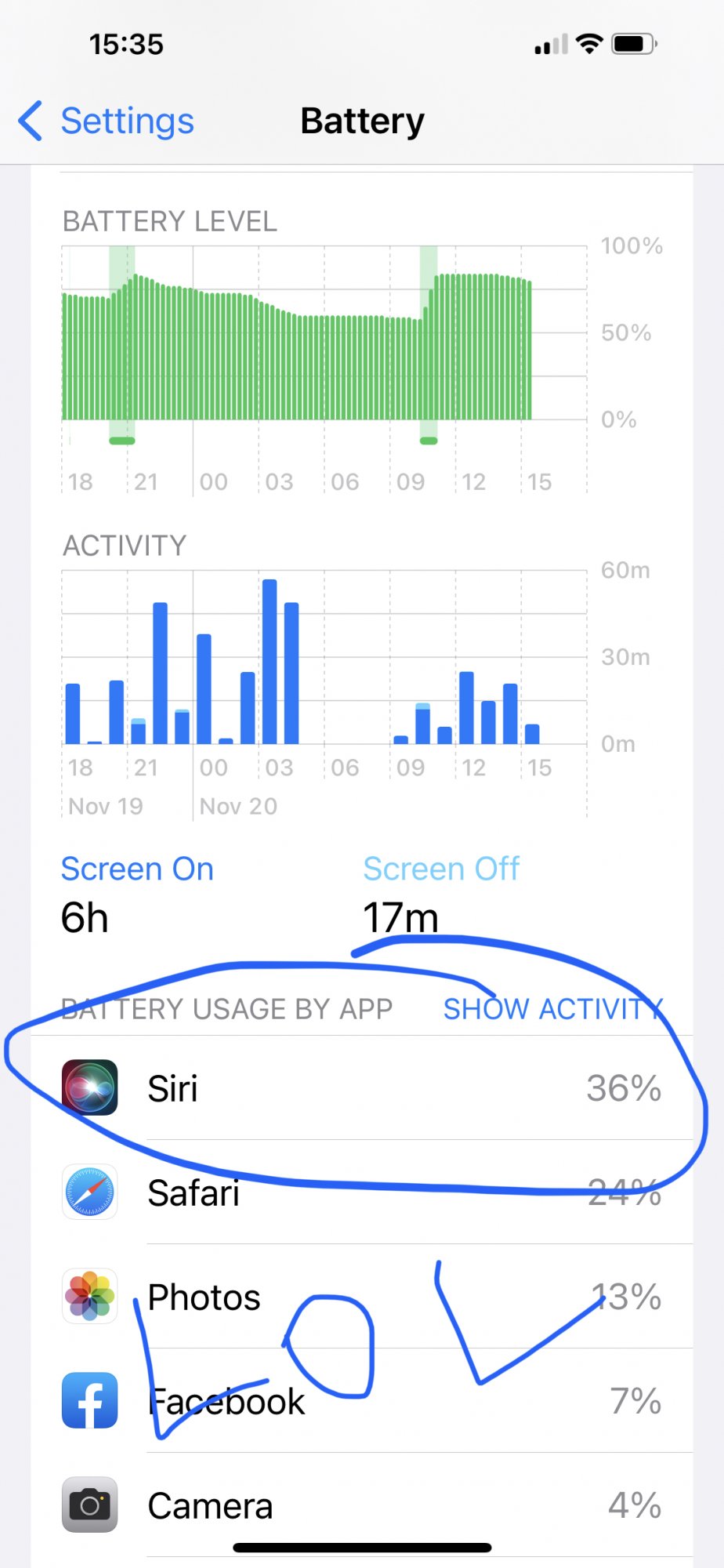Tap the Camera usage row
This screenshot has height=1568, width=724.
362,1505
